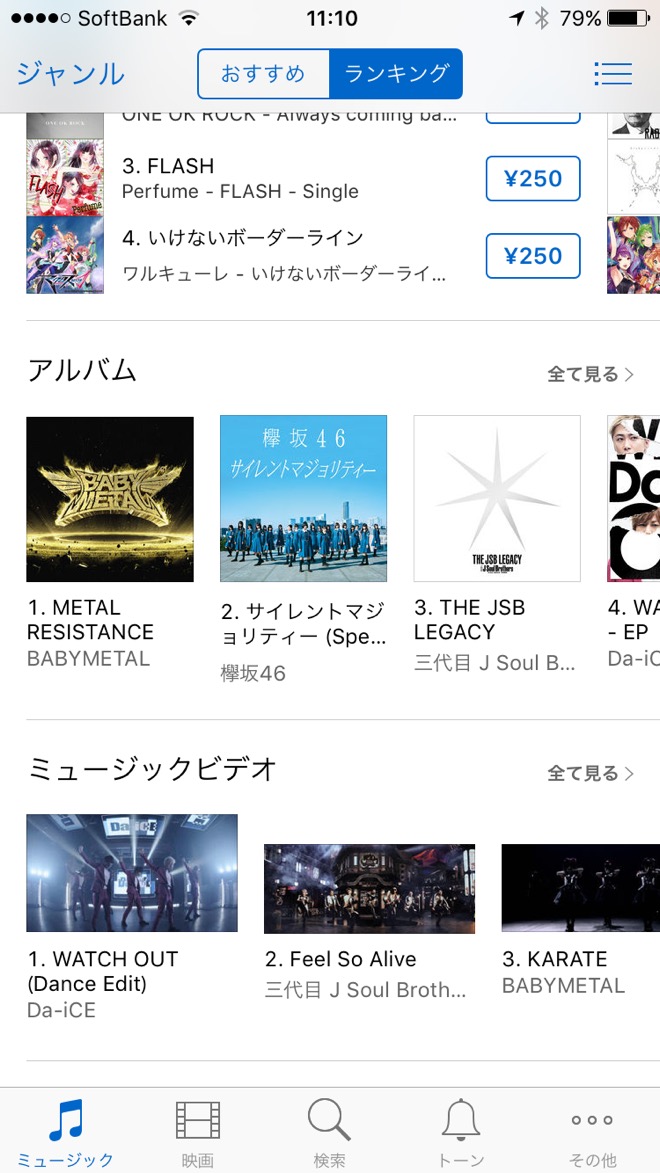The image size is (660, 1173).
Task: Select the ランキング segment
Action: point(396,73)
